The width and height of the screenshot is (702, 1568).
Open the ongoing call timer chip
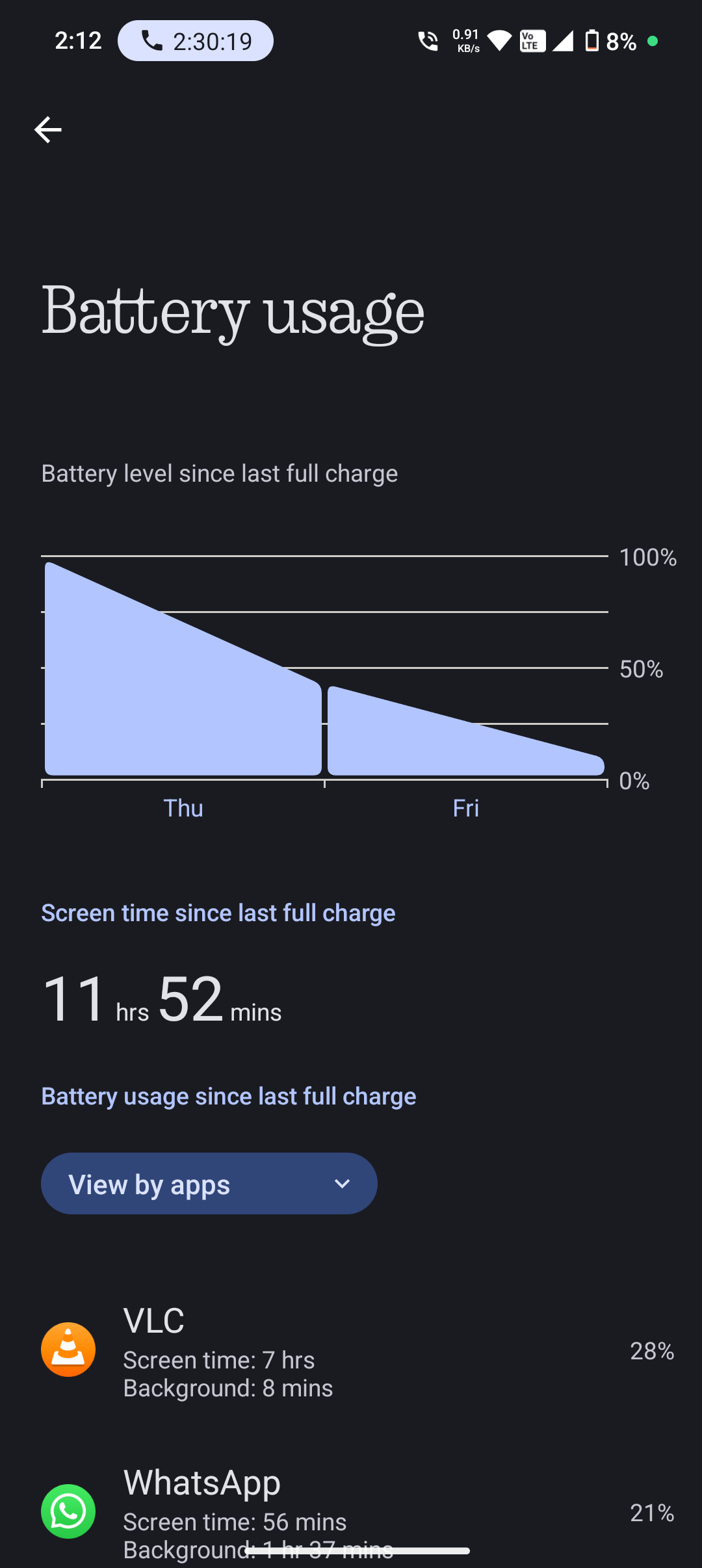(195, 41)
